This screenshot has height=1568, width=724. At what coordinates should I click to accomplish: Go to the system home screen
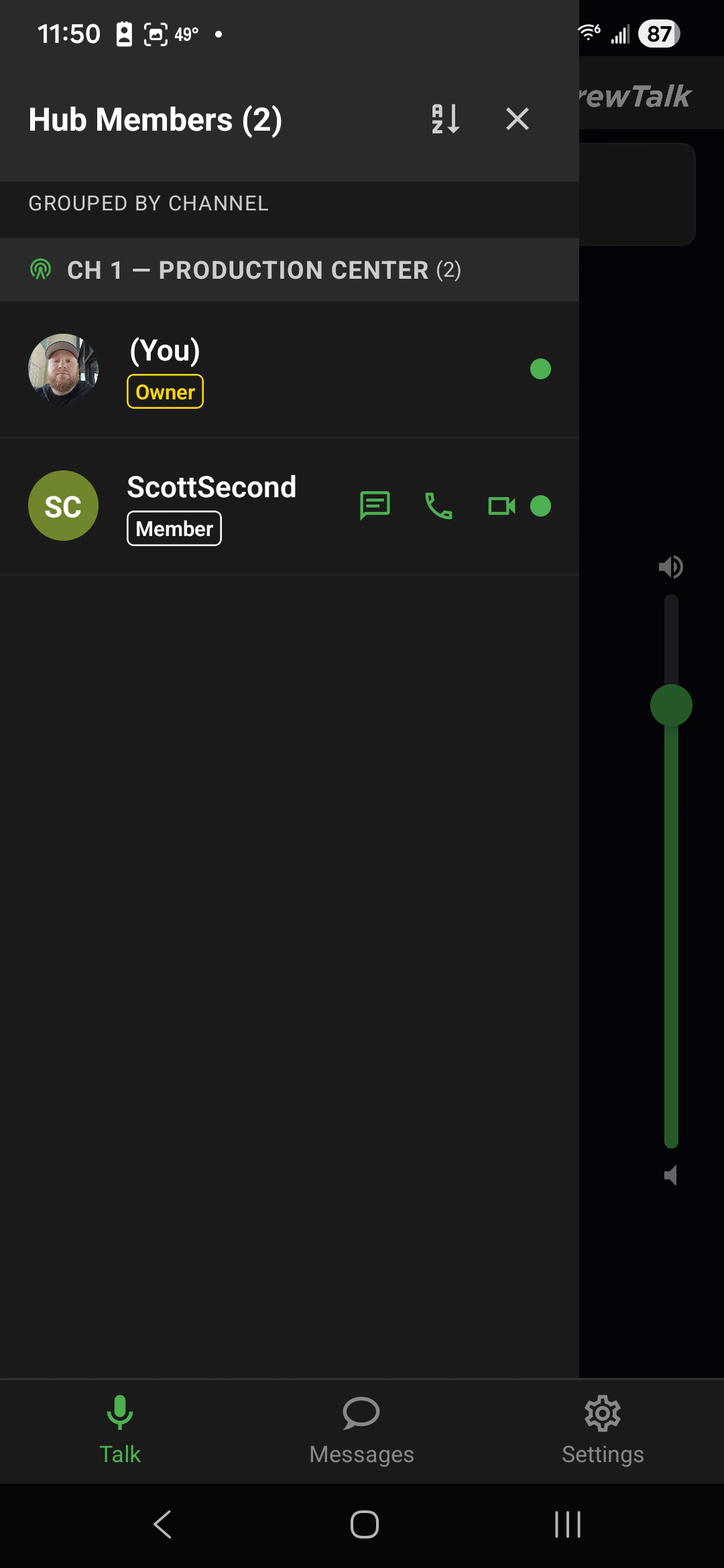tap(364, 1524)
